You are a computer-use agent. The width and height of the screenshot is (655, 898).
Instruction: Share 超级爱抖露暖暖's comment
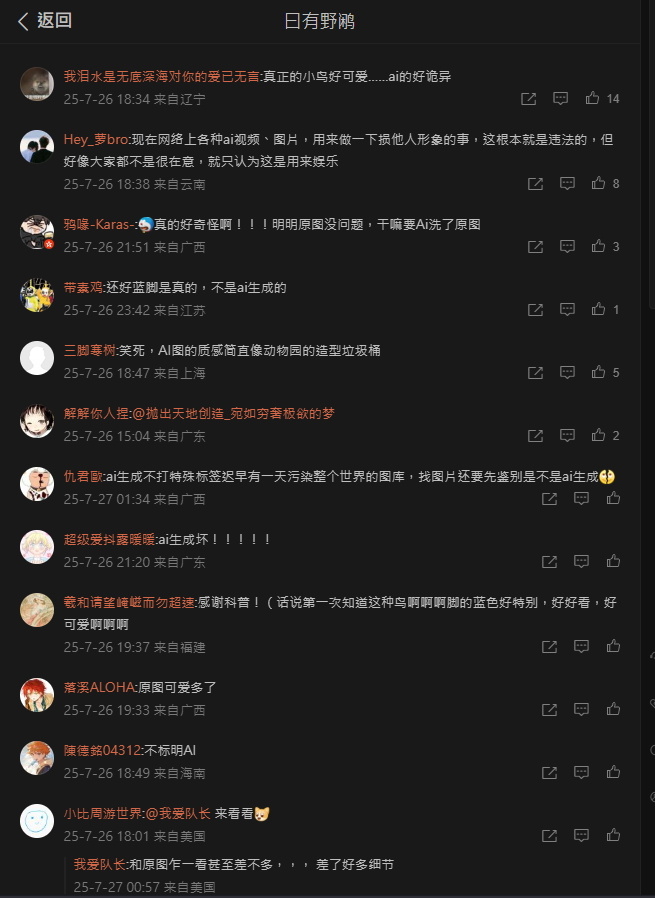coord(549,561)
